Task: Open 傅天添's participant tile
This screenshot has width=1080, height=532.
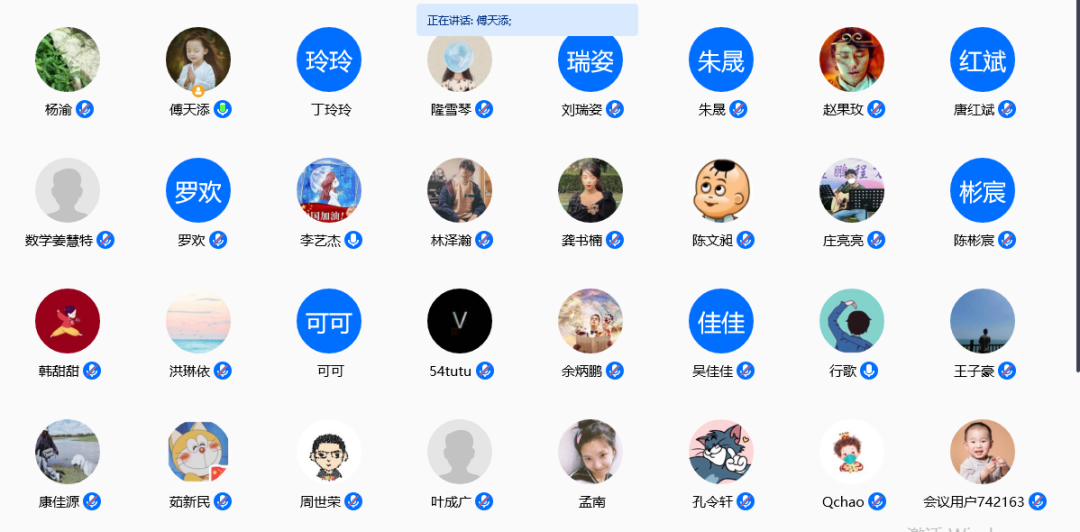Action: [x=198, y=60]
